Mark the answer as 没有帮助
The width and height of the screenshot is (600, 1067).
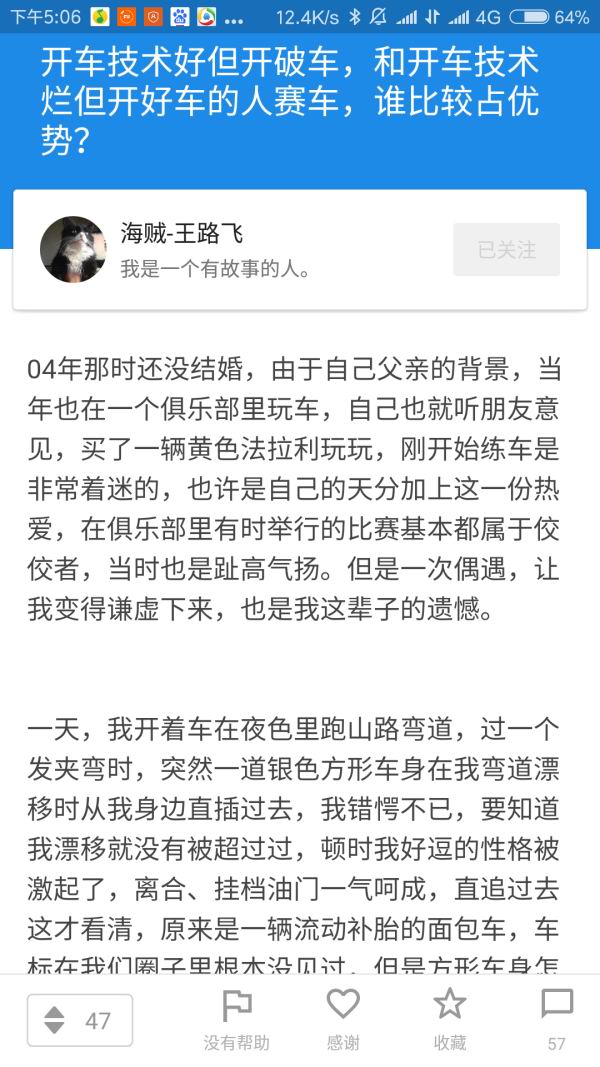pos(237,1020)
